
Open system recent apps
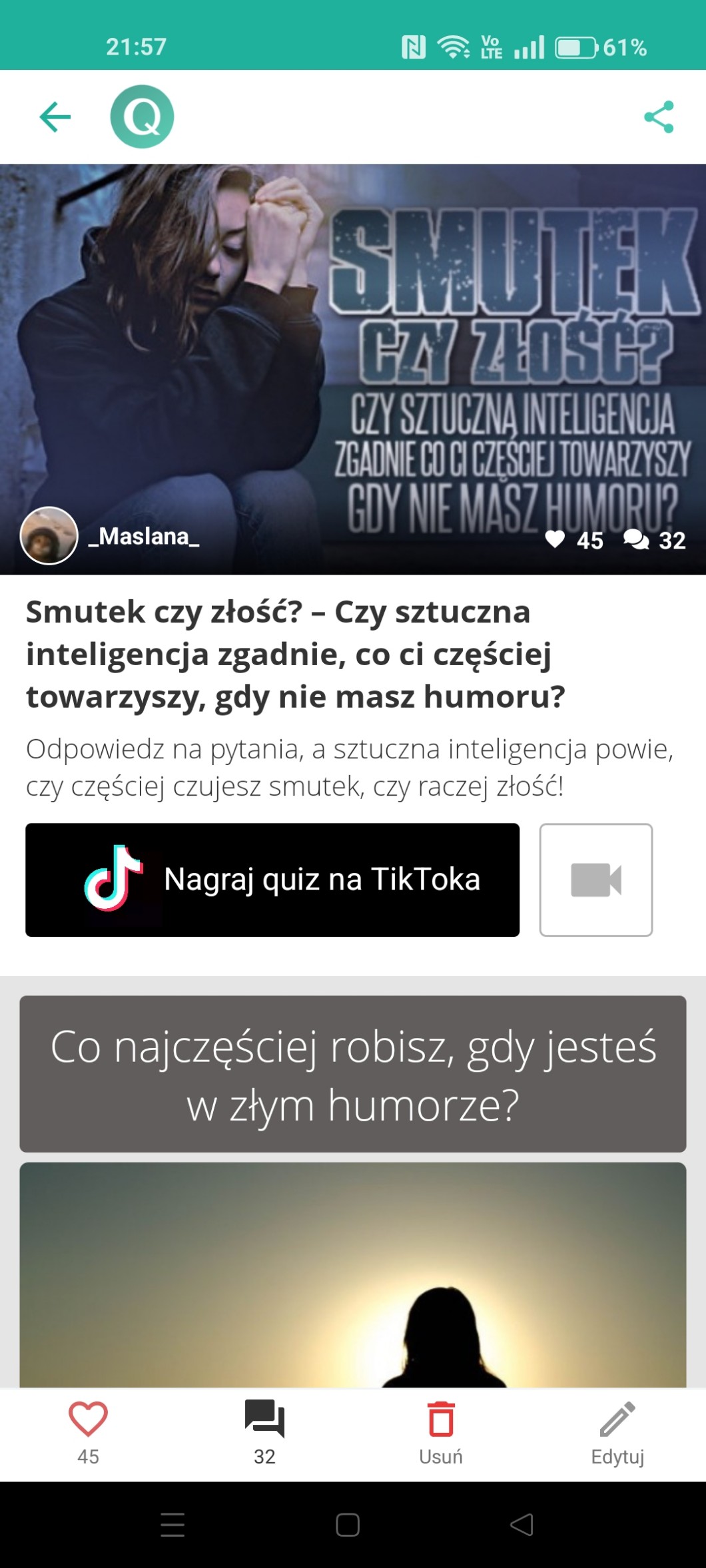pyautogui.click(x=173, y=1525)
